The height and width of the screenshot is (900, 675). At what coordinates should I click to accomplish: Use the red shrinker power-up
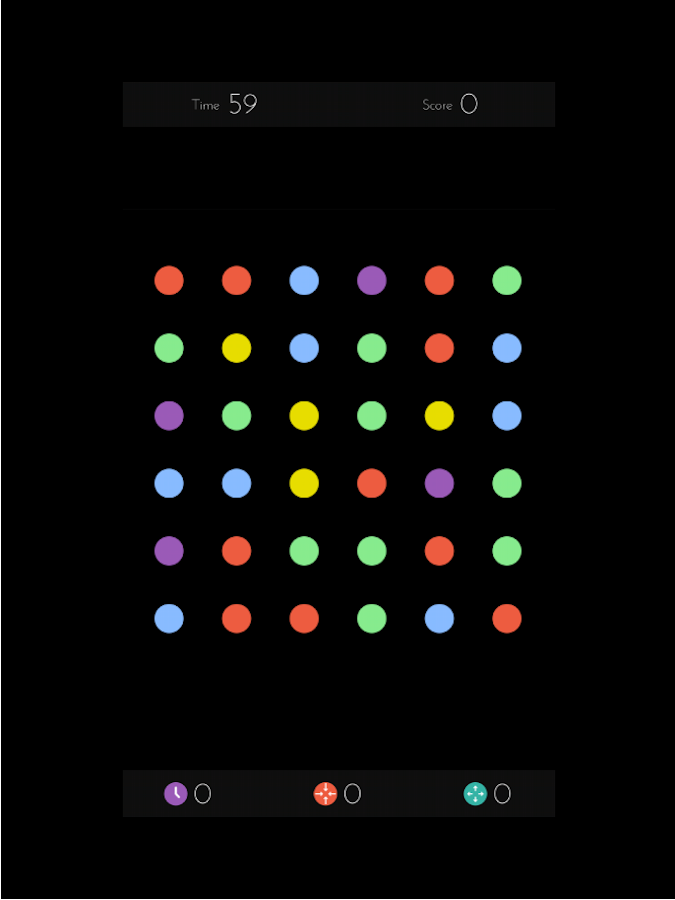325,794
